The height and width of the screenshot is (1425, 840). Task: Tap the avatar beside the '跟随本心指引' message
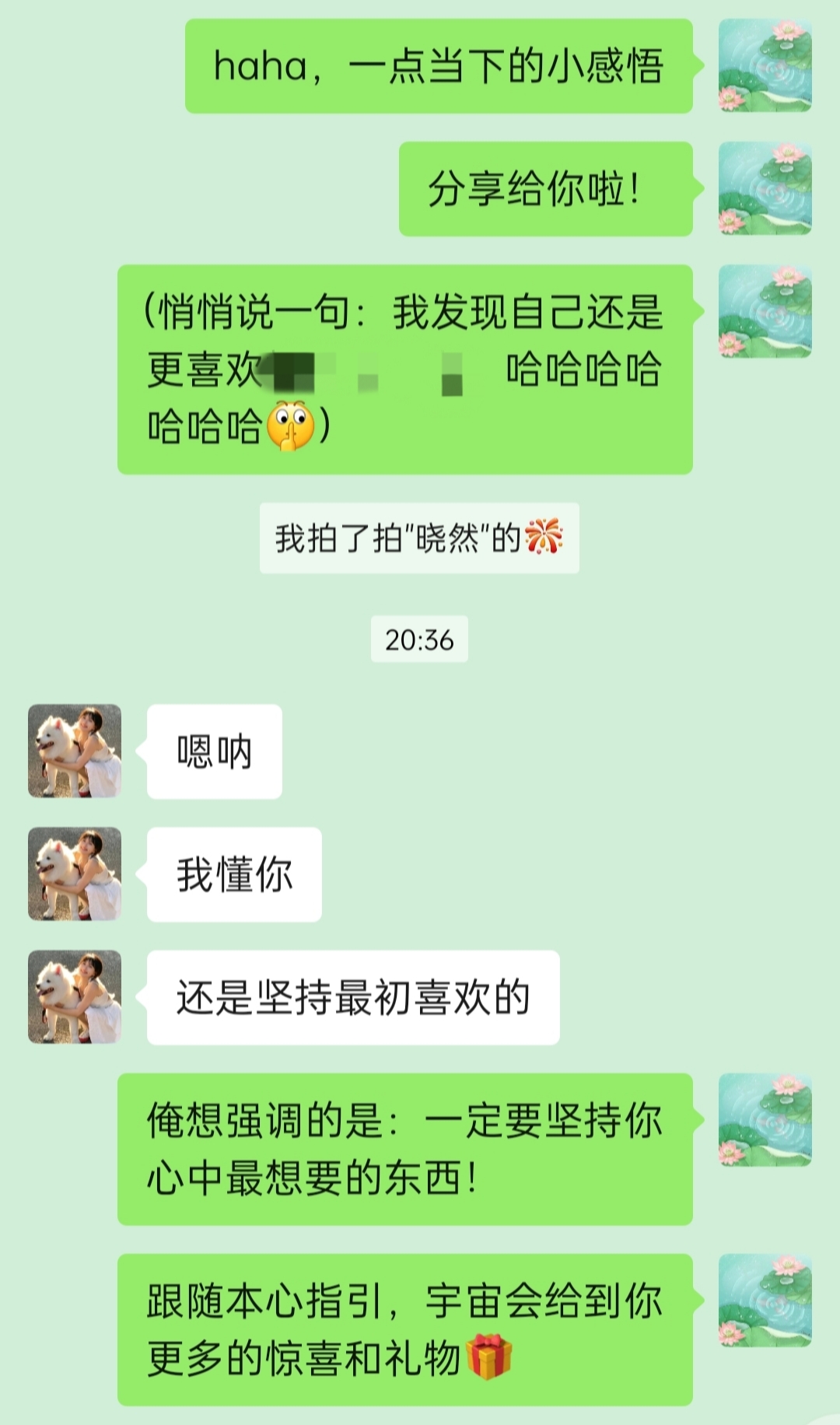(765, 1300)
